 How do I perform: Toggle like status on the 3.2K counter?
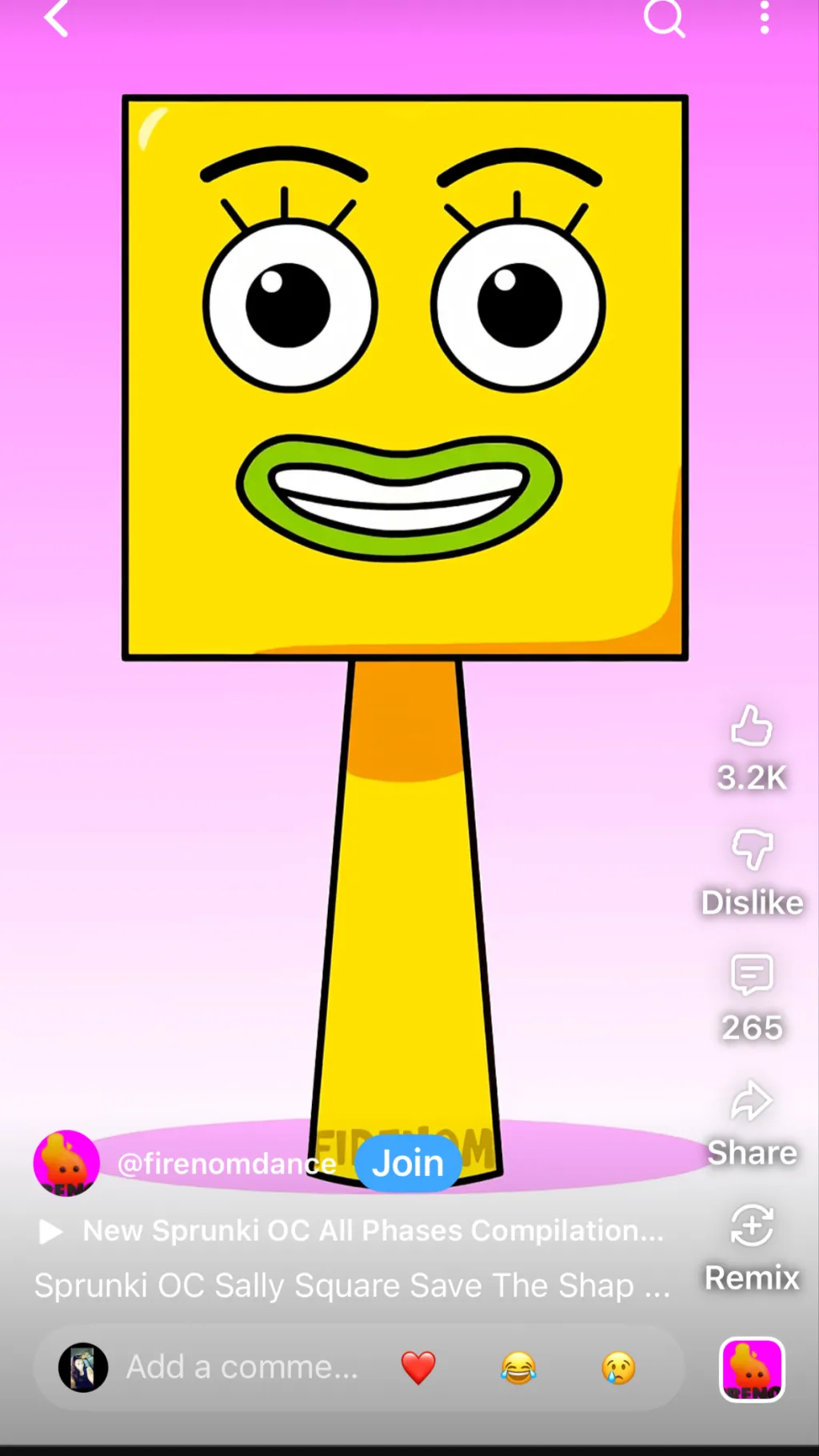point(750,776)
